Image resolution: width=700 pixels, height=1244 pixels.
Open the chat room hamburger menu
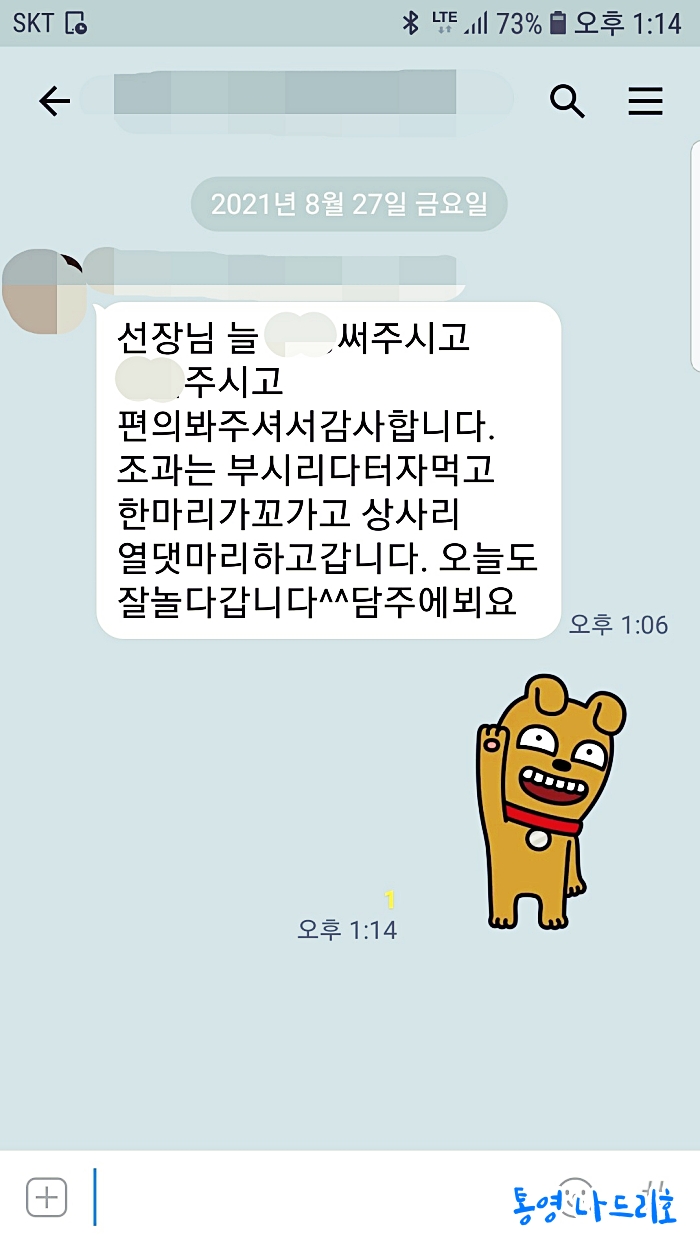click(x=645, y=101)
